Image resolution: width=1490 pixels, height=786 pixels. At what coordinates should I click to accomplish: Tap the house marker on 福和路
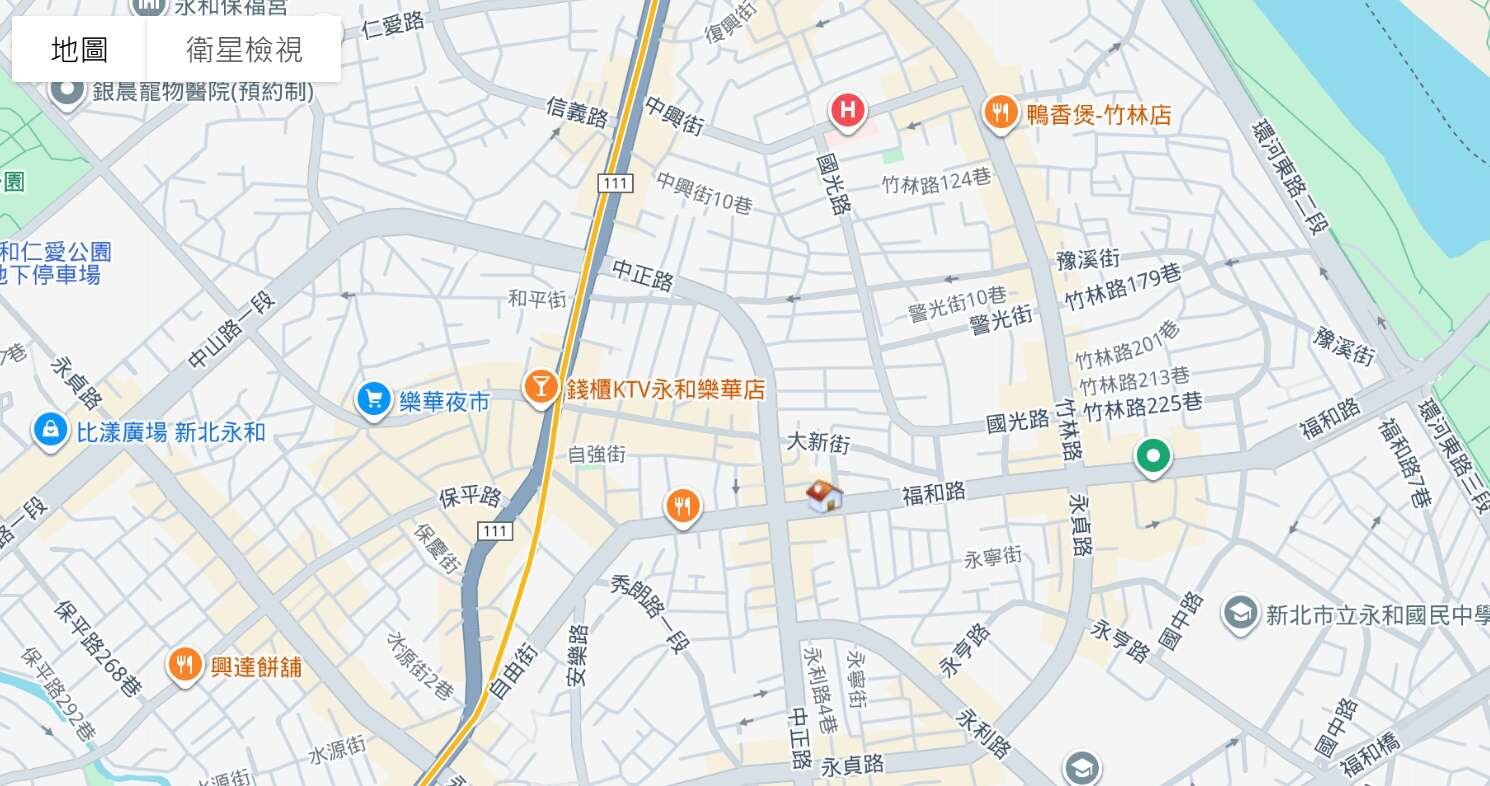(823, 495)
